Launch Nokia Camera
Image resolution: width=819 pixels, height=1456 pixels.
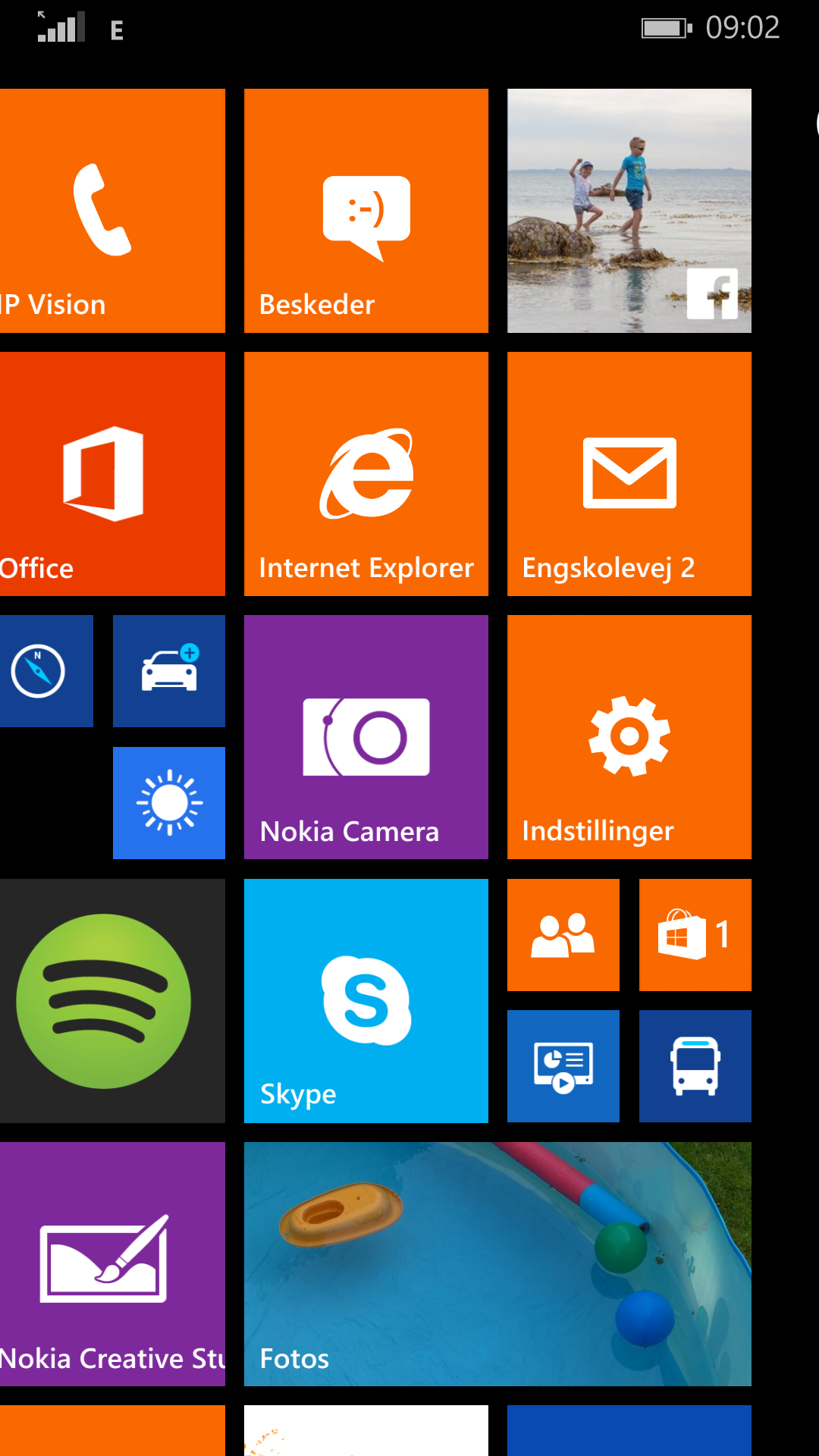click(x=366, y=737)
